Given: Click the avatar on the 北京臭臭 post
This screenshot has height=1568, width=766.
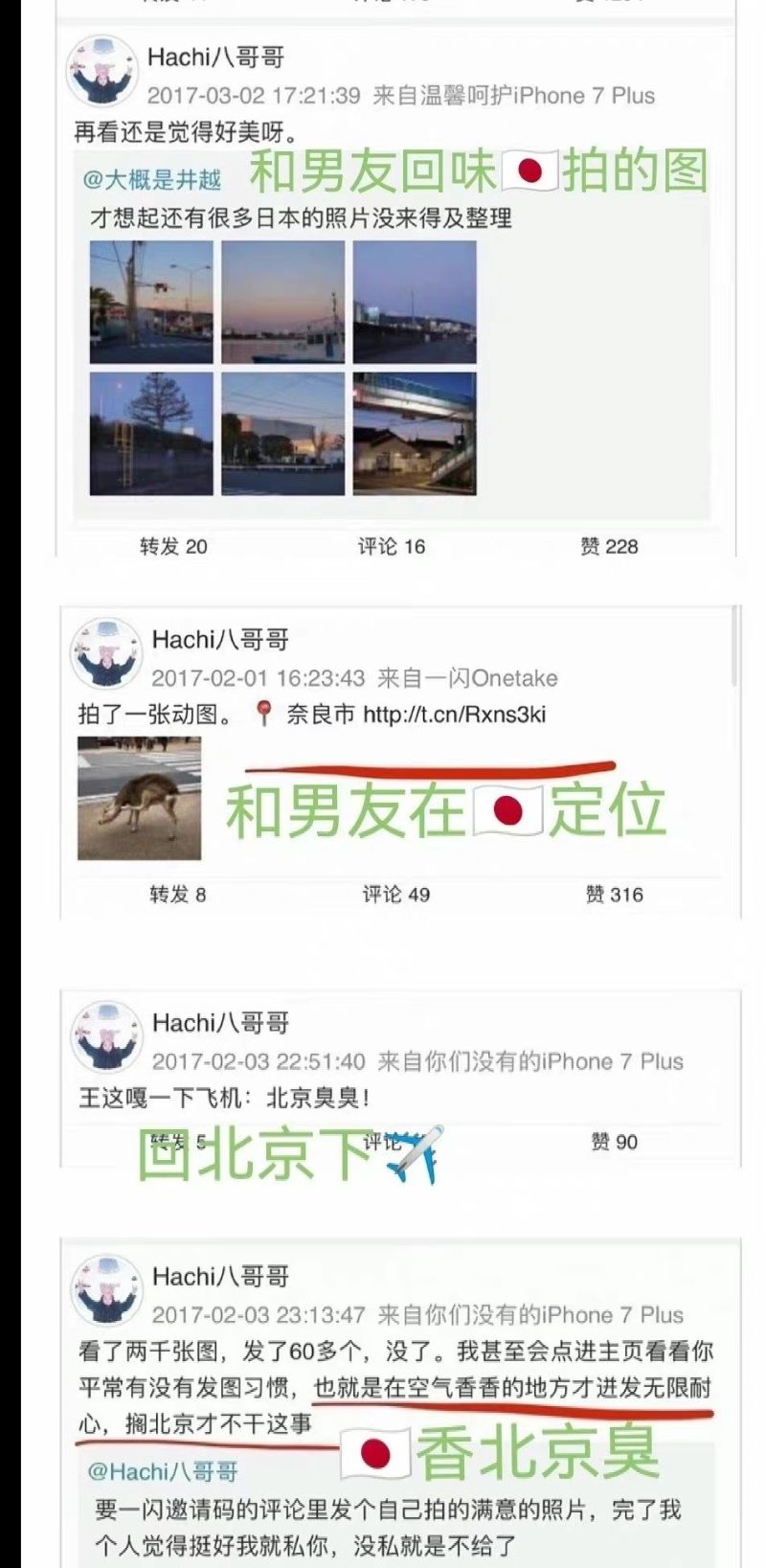Looking at the screenshot, I should [106, 1036].
